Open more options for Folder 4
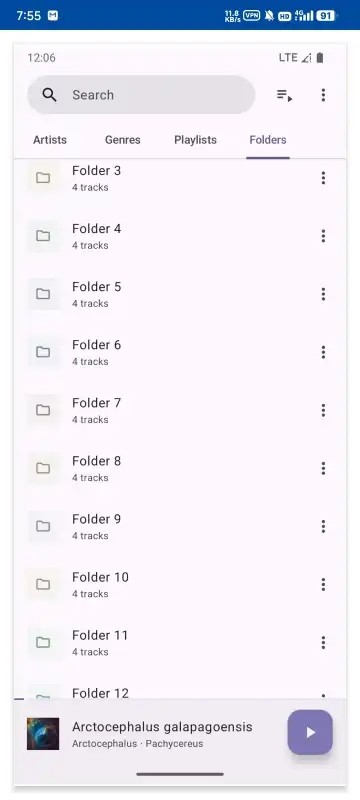Viewport: 360px width, 800px height. point(323,236)
